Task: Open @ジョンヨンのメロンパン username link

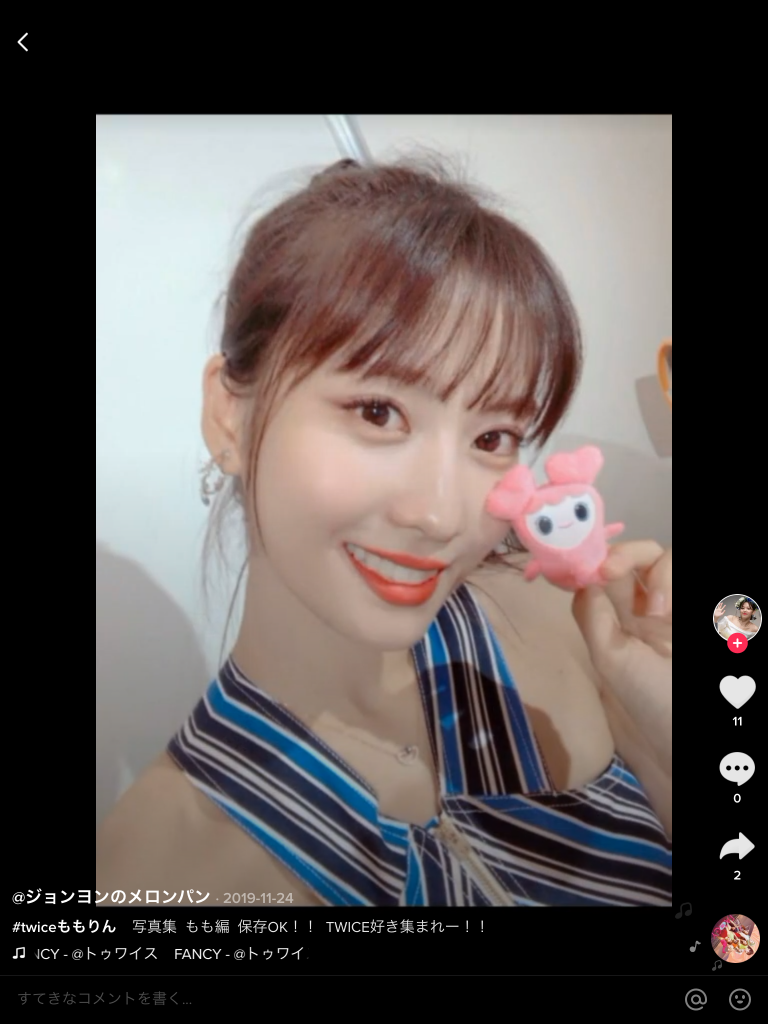Action: click(x=111, y=897)
